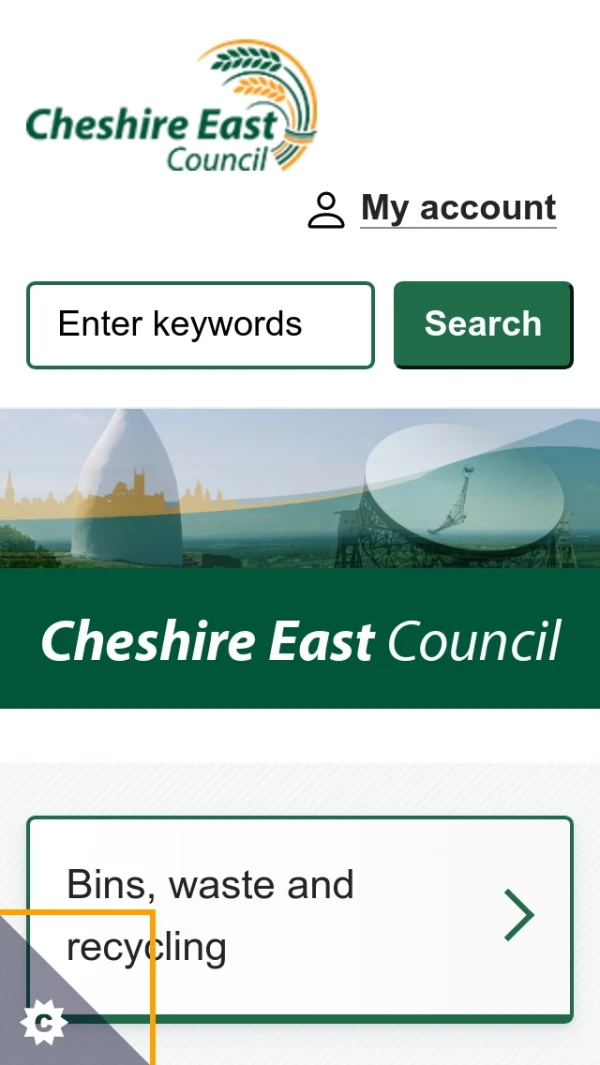The width and height of the screenshot is (600, 1065).
Task: Tap the Enter keywords search field
Action: click(200, 325)
